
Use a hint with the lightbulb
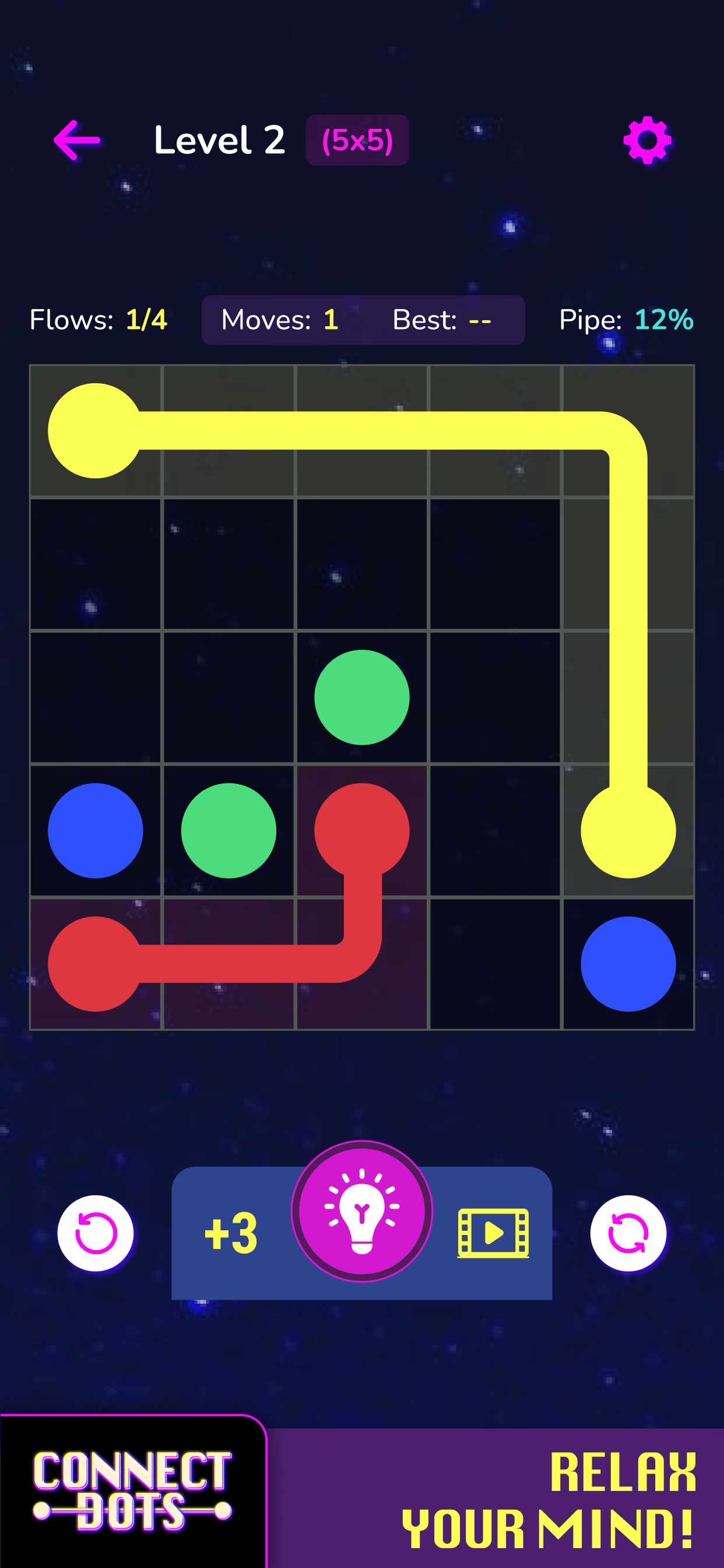click(x=362, y=1210)
